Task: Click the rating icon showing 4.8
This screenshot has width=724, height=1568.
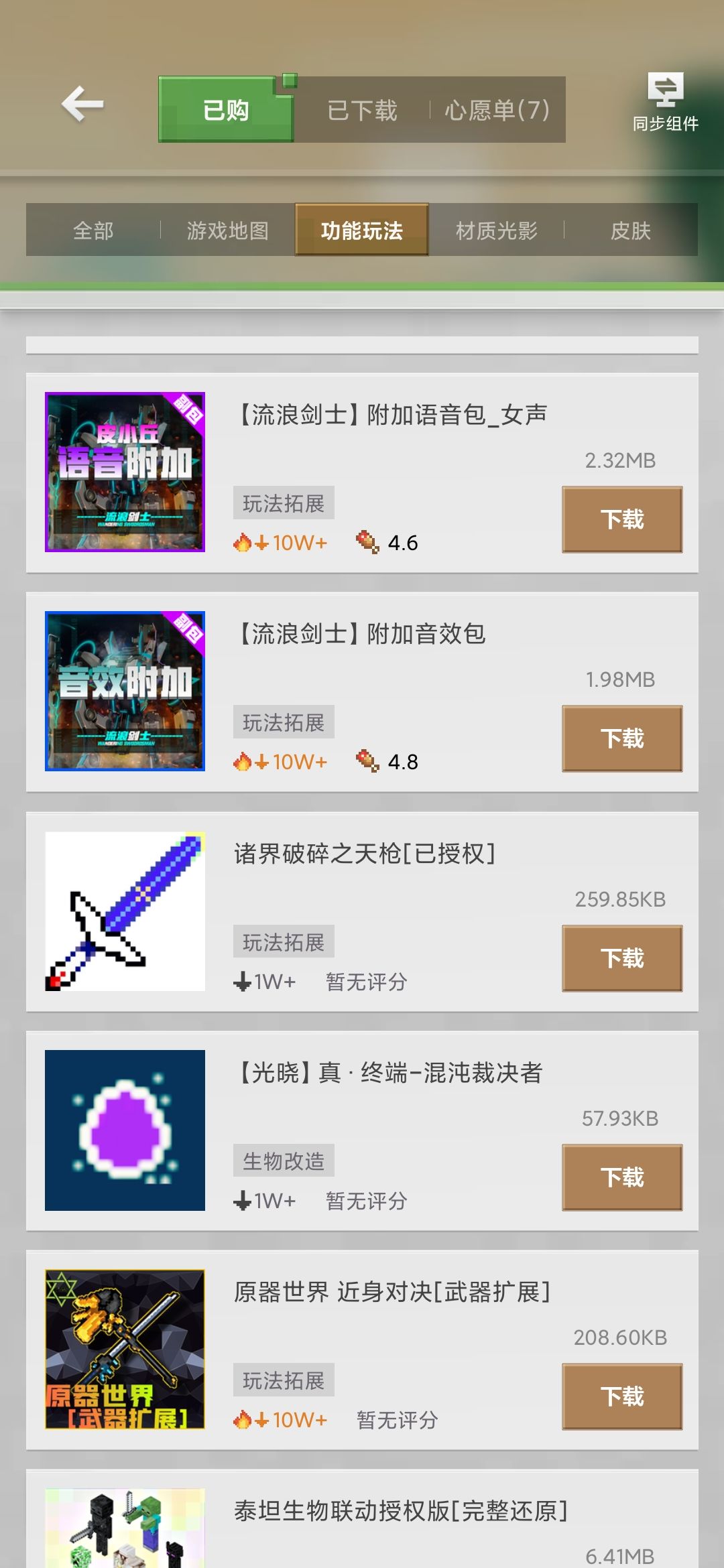Action: point(365,759)
